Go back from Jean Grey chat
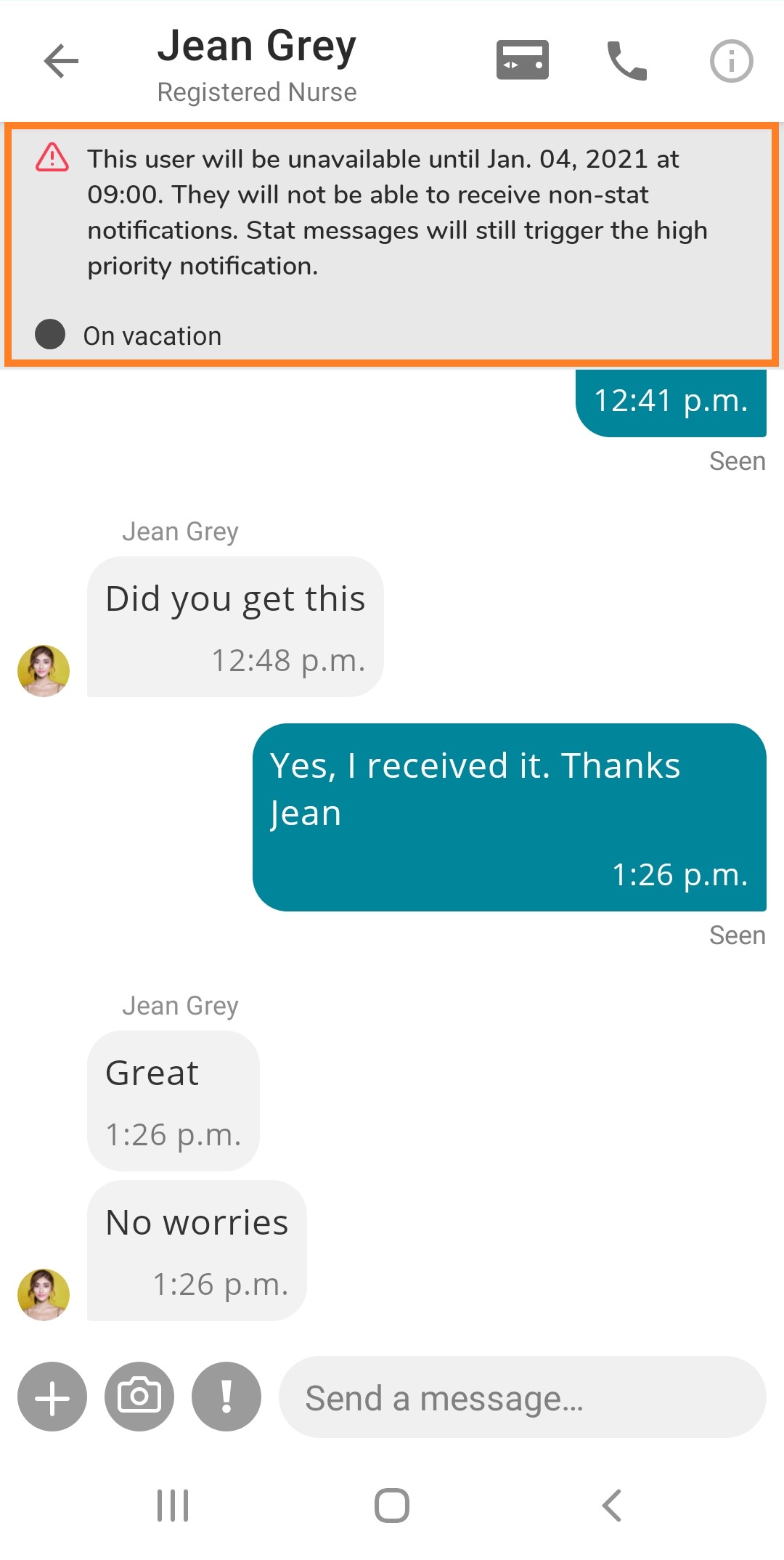The image size is (784, 1560). (61, 61)
